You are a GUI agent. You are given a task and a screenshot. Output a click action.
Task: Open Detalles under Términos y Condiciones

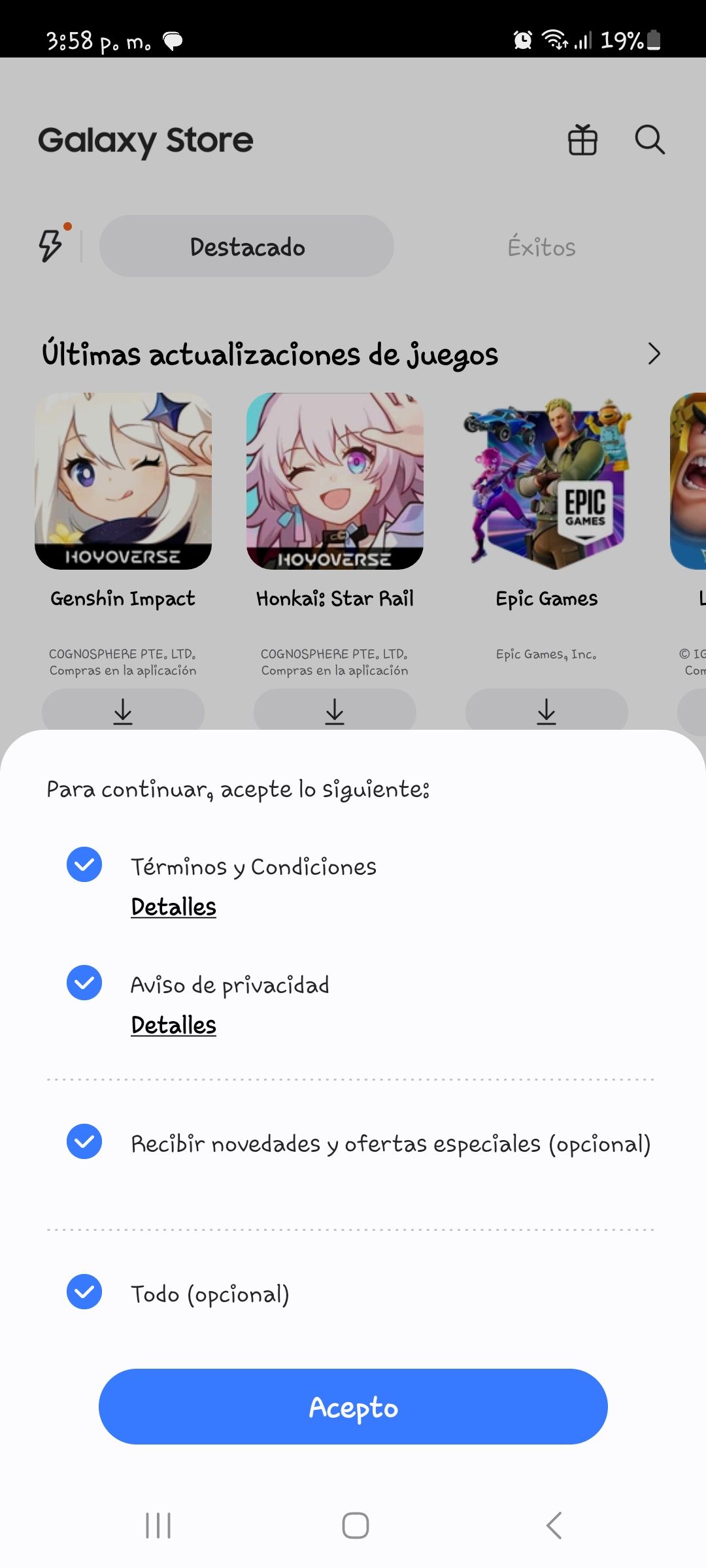(x=173, y=906)
